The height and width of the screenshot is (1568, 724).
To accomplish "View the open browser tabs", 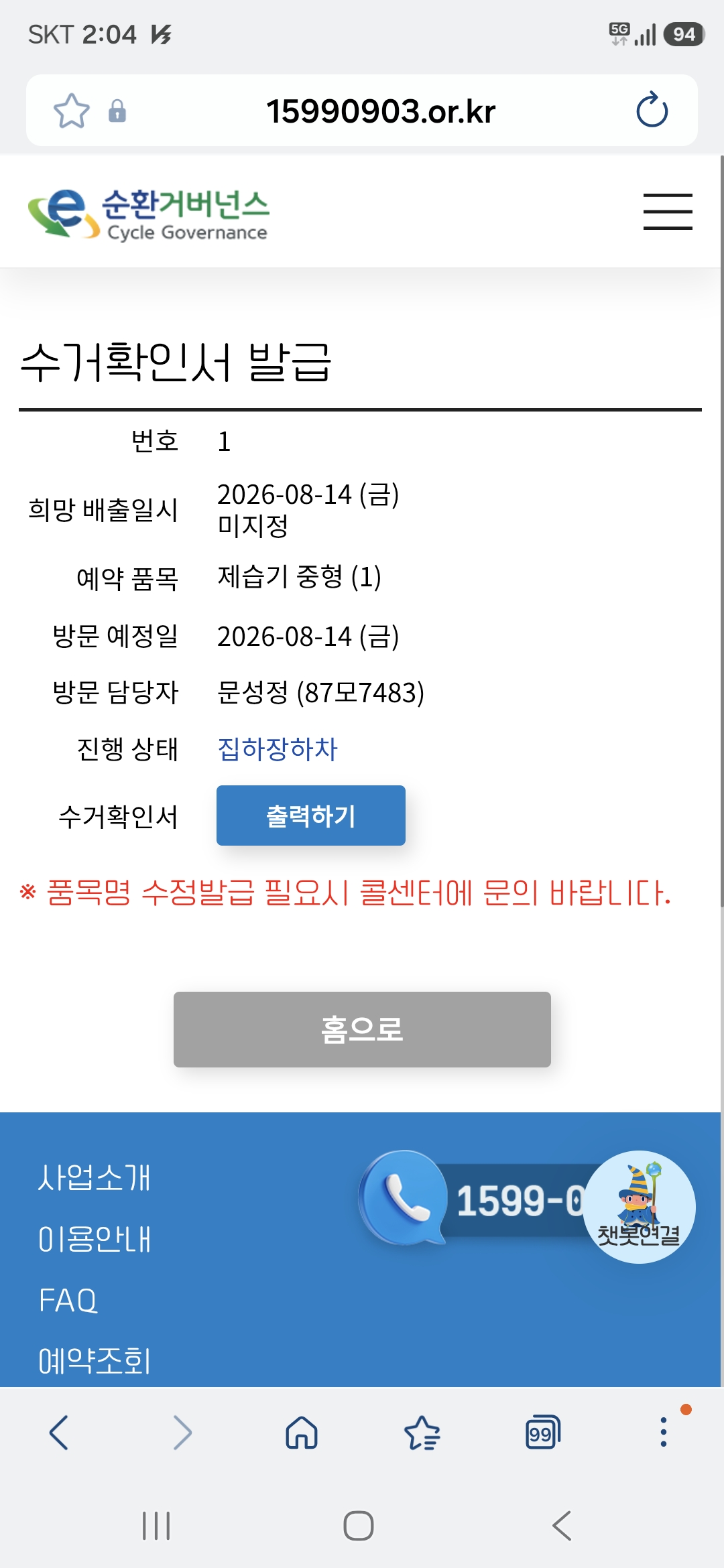I will pos(543,1433).
